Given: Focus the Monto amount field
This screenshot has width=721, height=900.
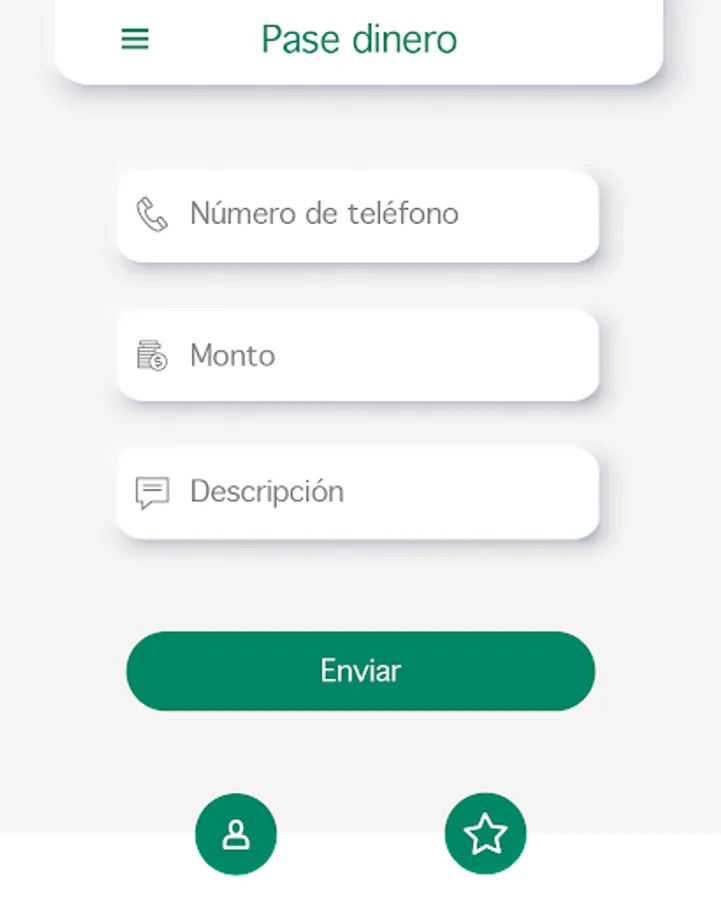Looking at the screenshot, I should click(x=358, y=355).
